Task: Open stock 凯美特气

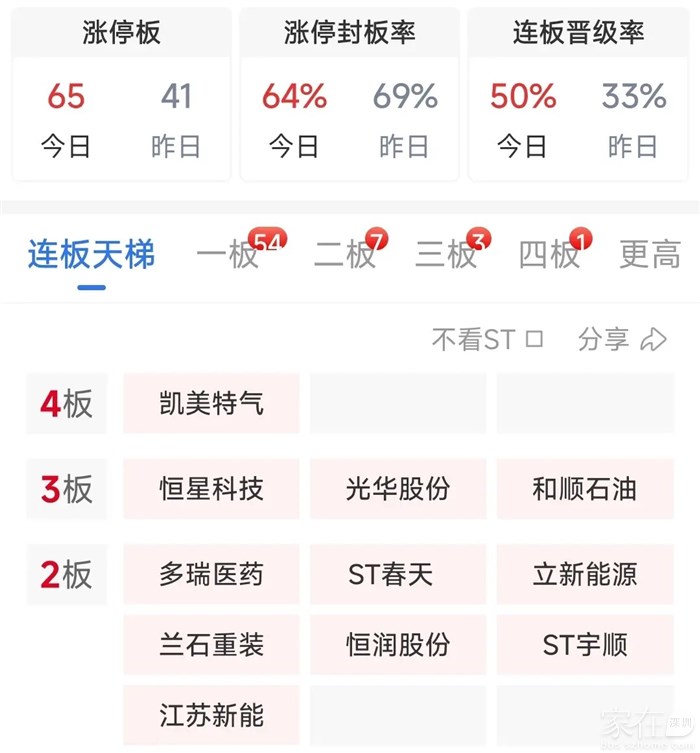Action: tap(211, 403)
